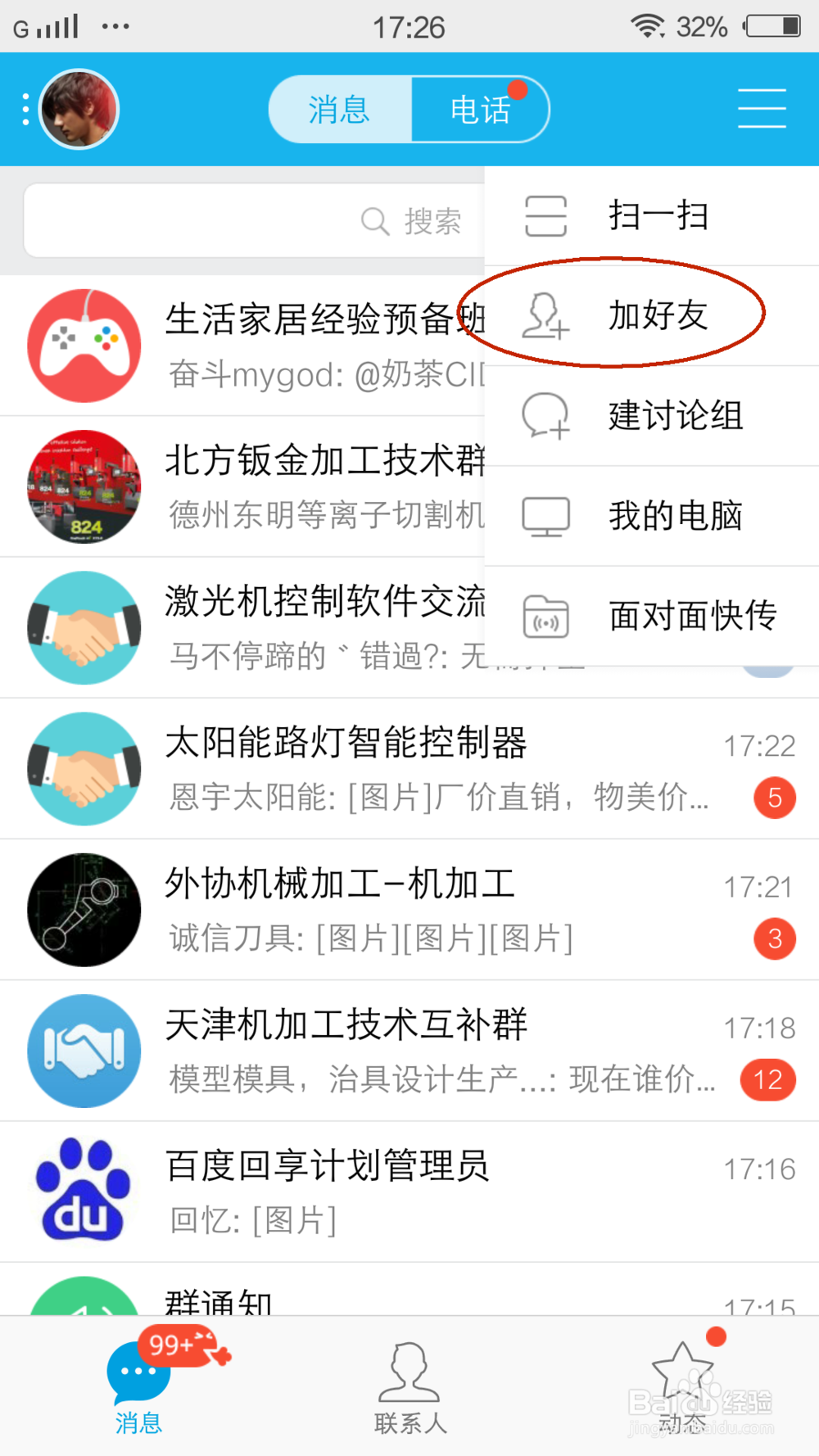Select the 扫一扫 scan icon
Viewport: 819px width, 1456px height.
545,215
